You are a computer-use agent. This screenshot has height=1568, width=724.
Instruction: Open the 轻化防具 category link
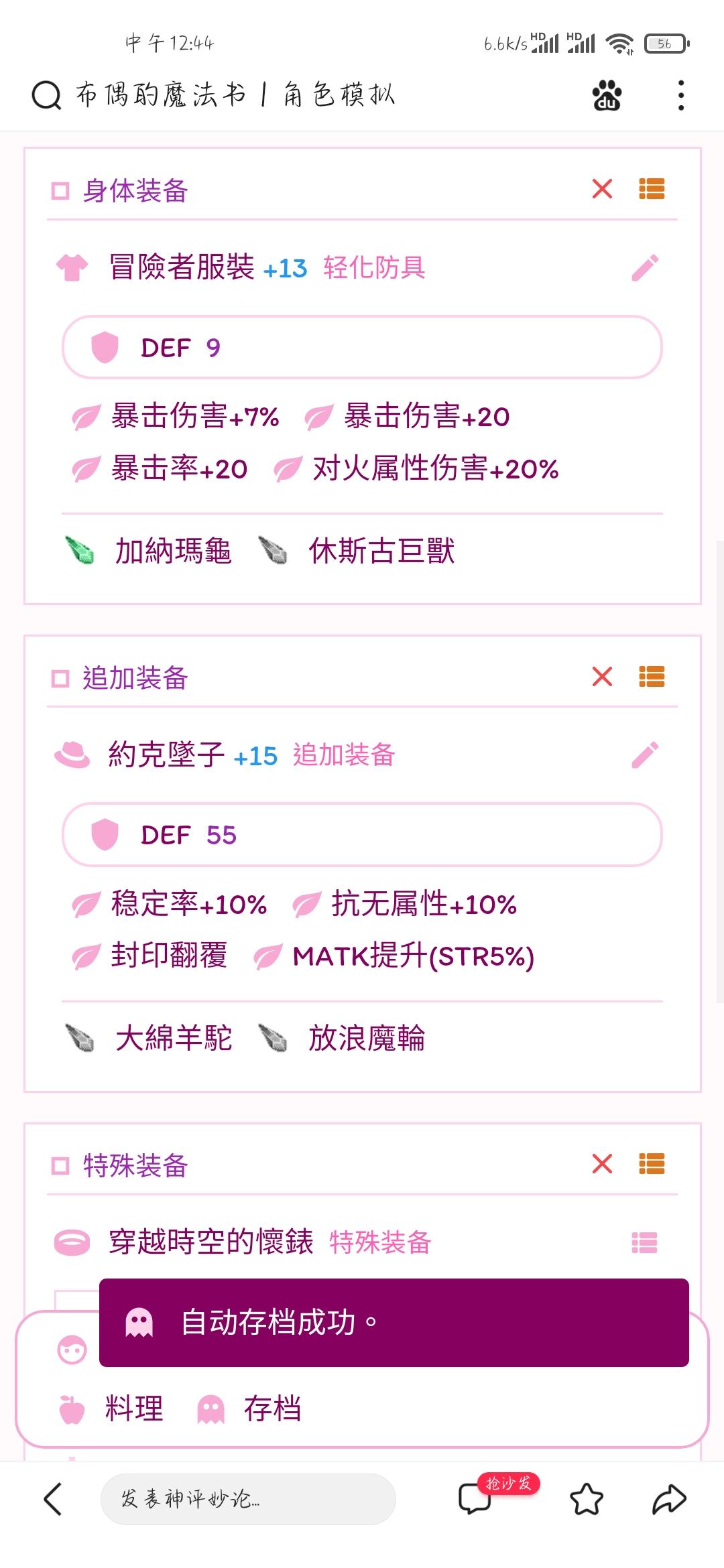(x=374, y=268)
